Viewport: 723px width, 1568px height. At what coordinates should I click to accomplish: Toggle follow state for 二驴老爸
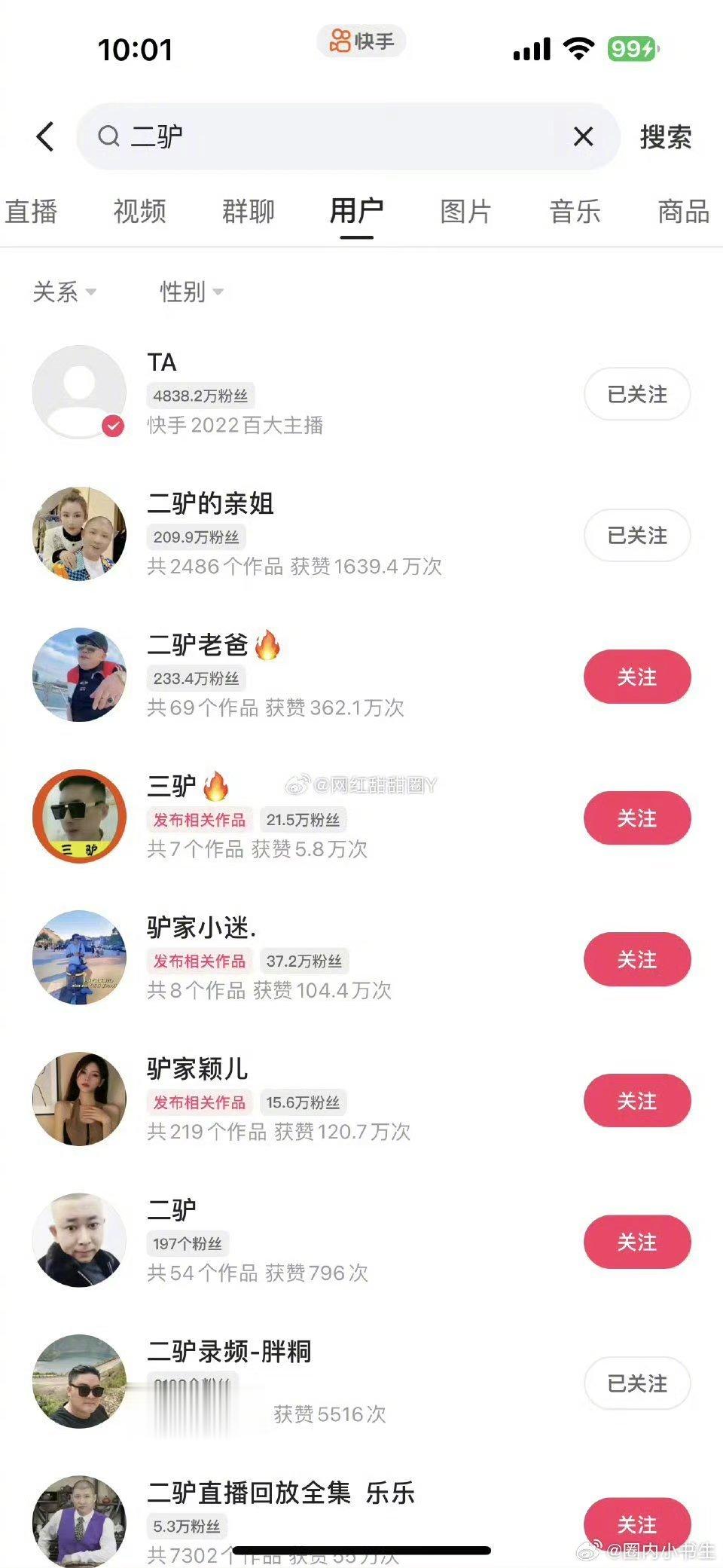(x=637, y=677)
